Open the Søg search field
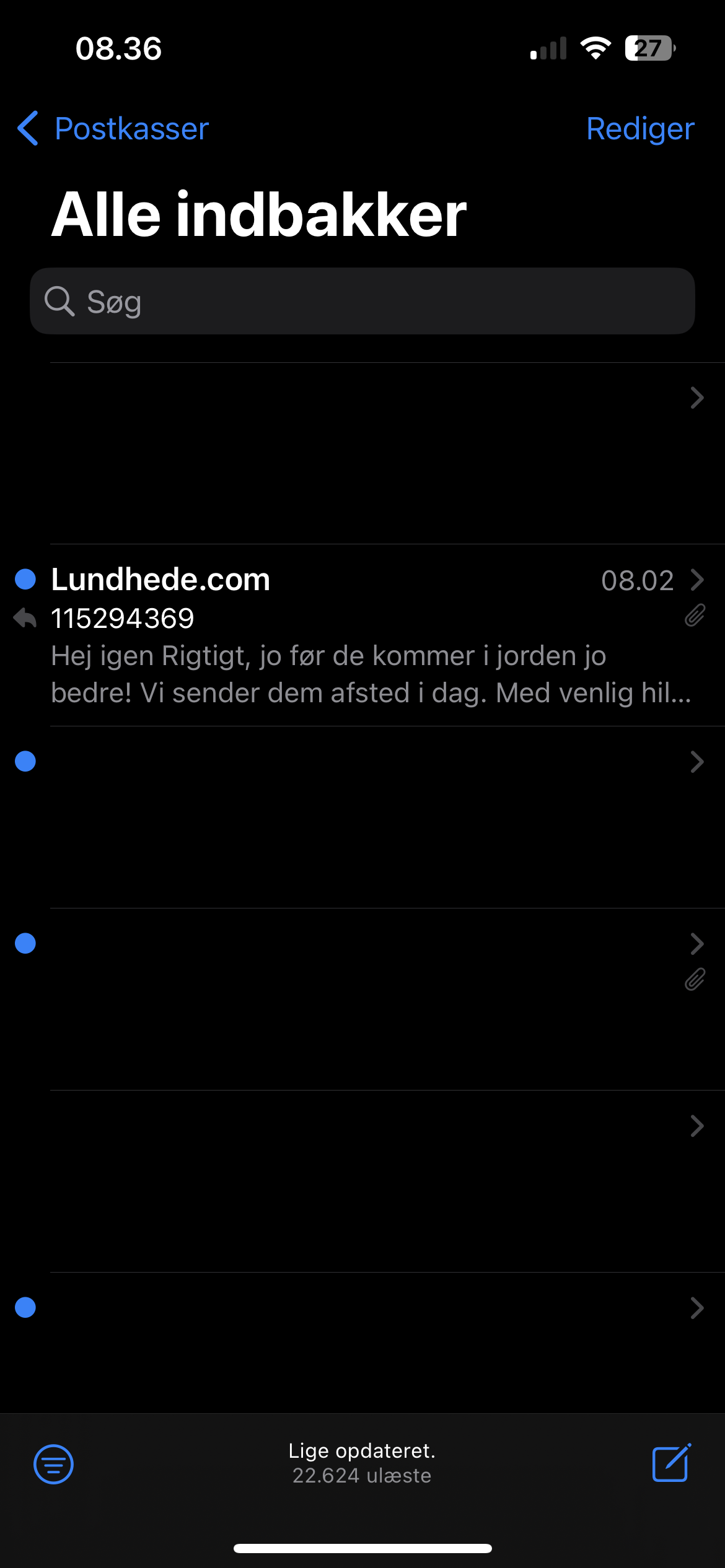The height and width of the screenshot is (1568, 725). pos(362,302)
